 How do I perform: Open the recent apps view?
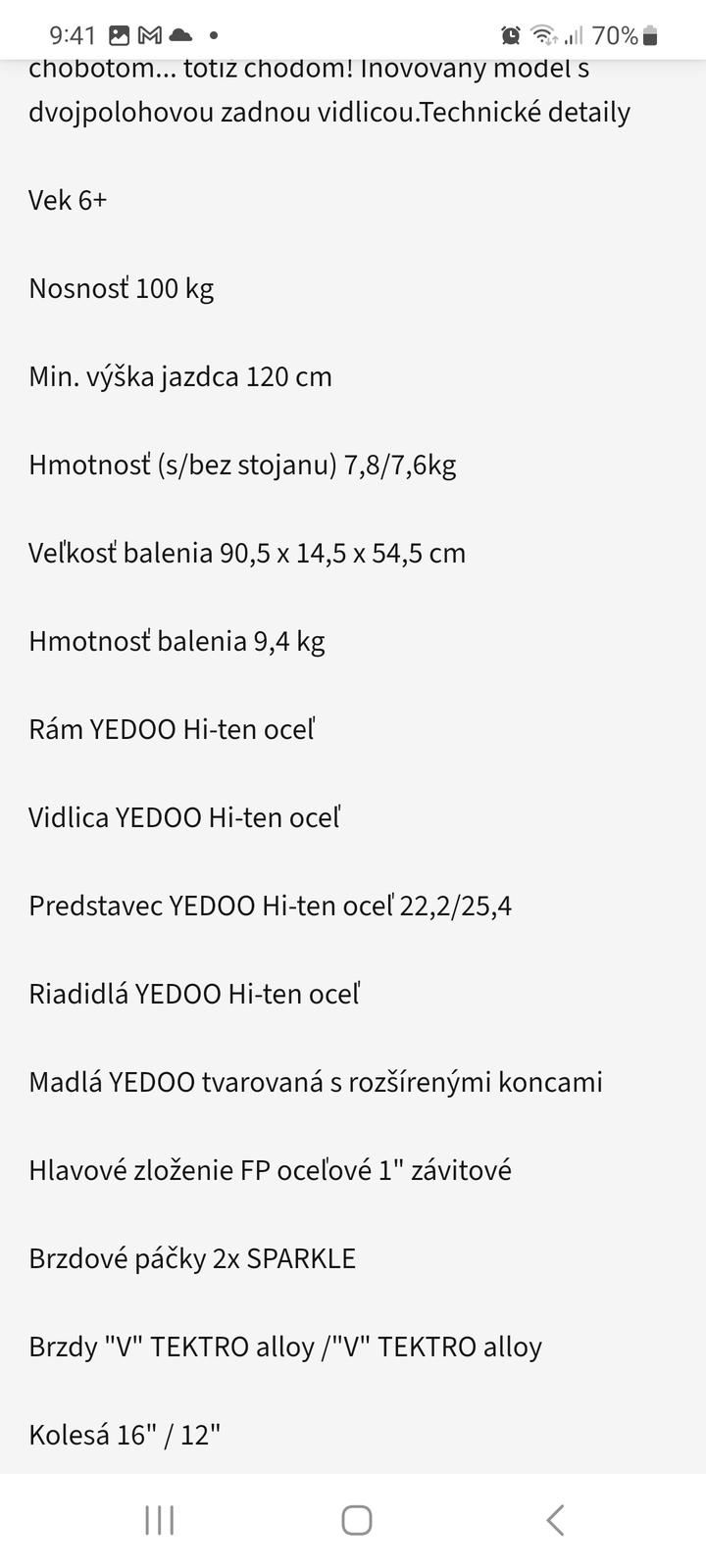click(x=159, y=1520)
